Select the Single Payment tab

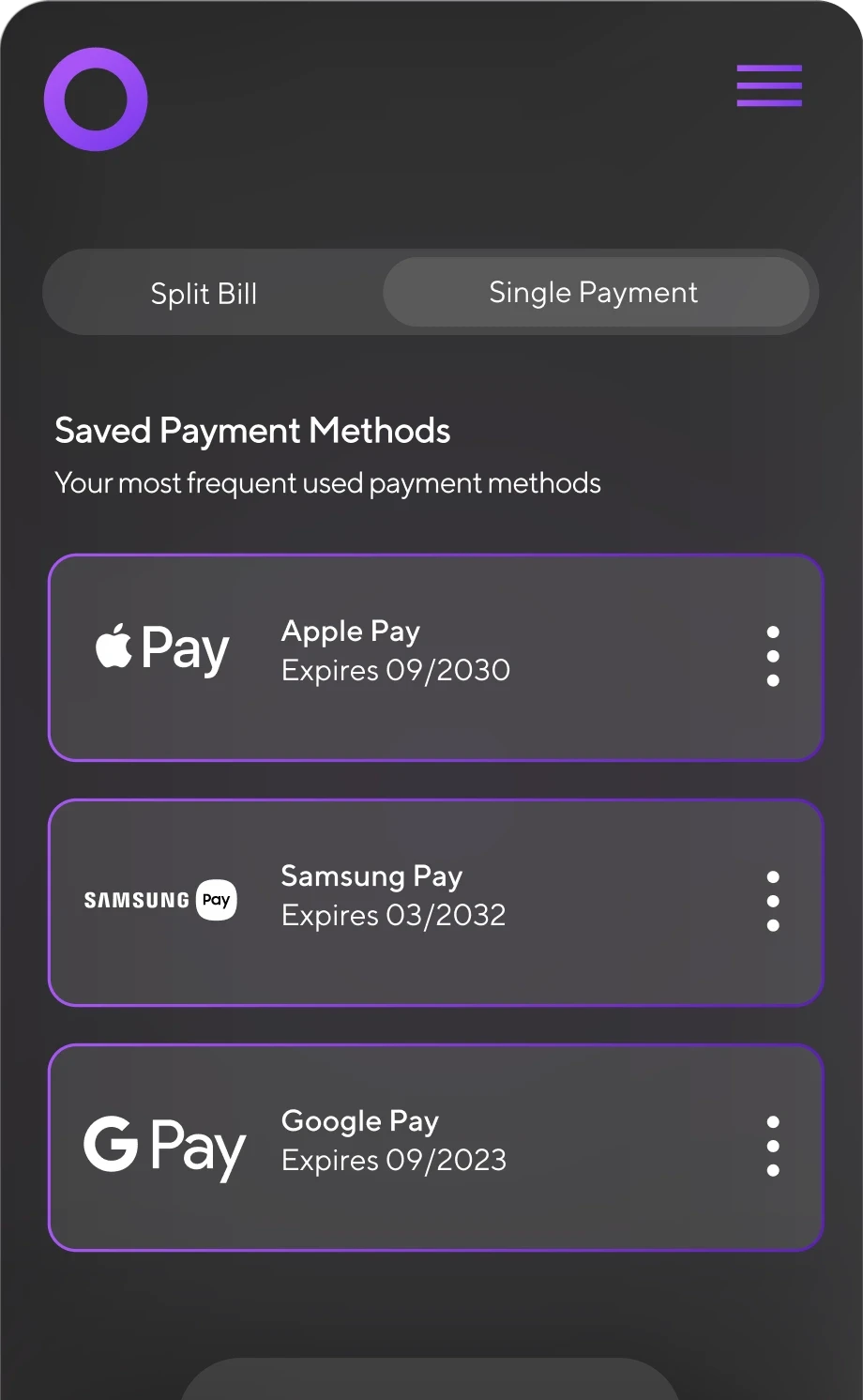coord(595,292)
